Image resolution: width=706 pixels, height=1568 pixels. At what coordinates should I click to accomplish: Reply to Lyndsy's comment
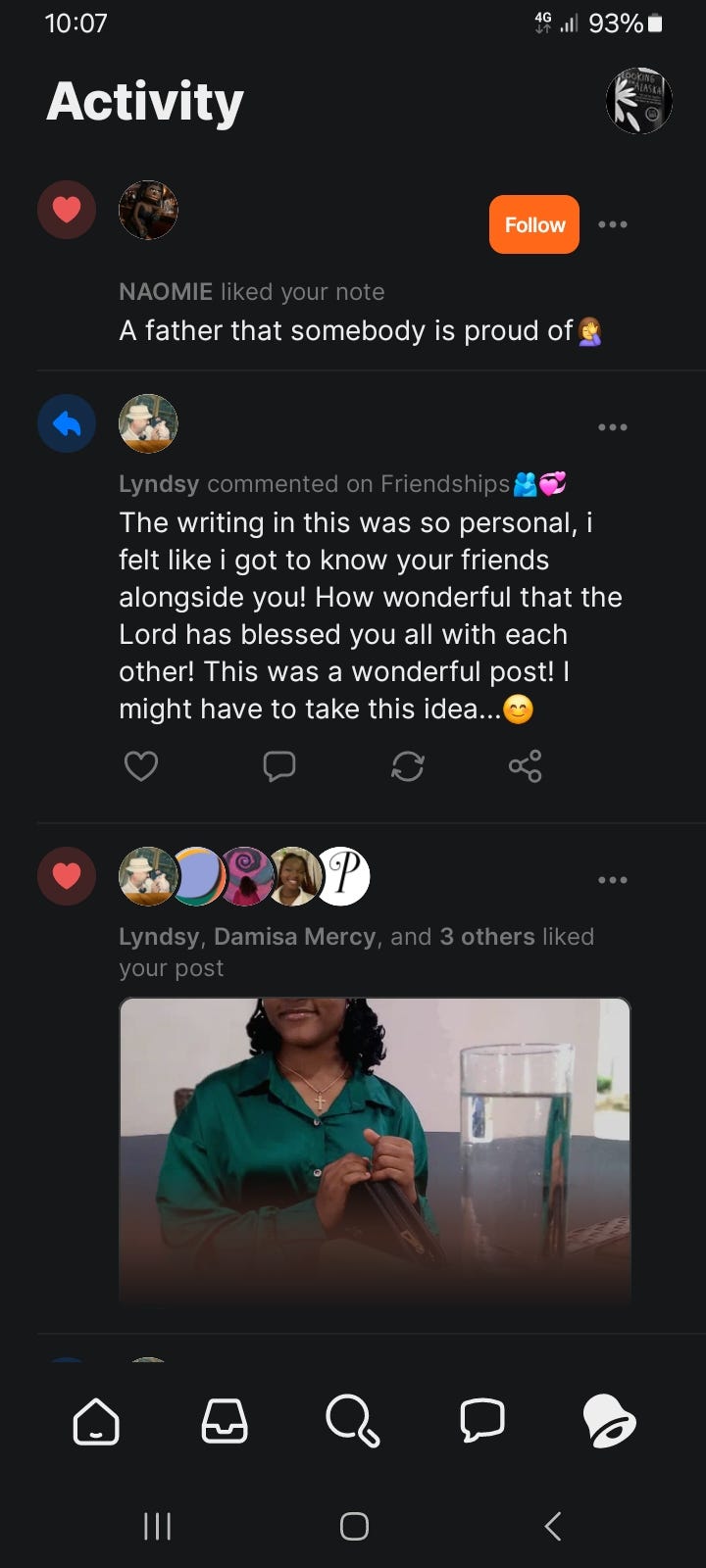[279, 766]
